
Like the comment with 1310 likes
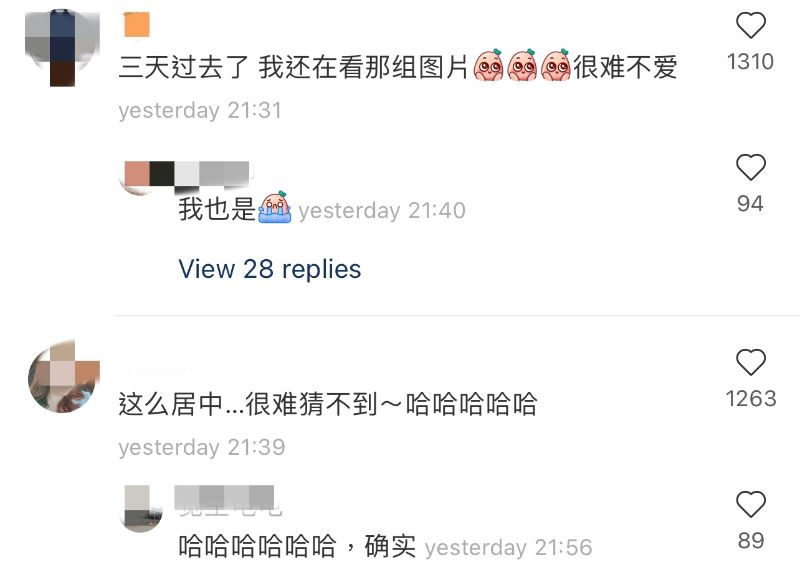click(750, 26)
